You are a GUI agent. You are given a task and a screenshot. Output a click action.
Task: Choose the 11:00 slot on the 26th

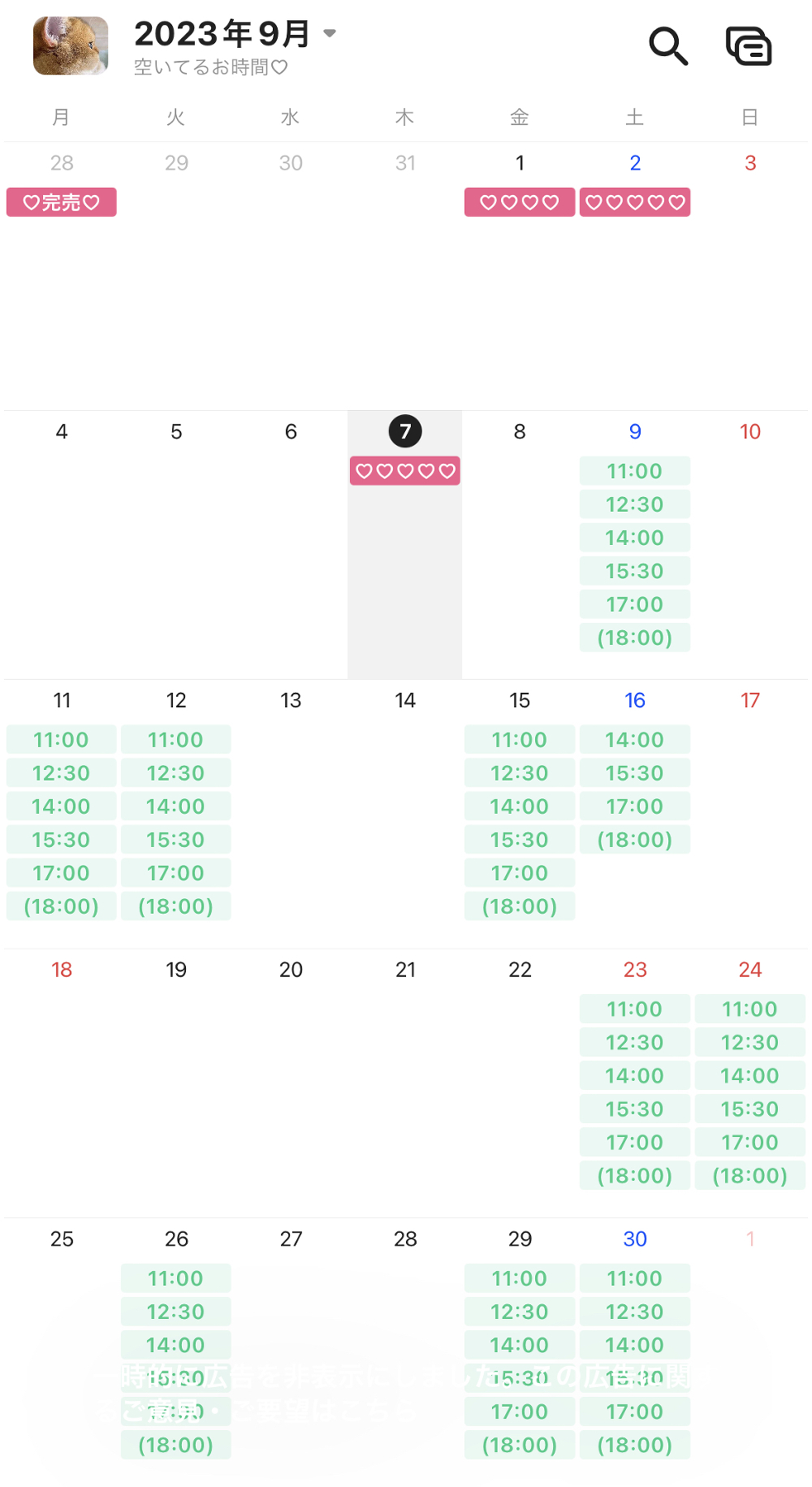pos(176,1278)
